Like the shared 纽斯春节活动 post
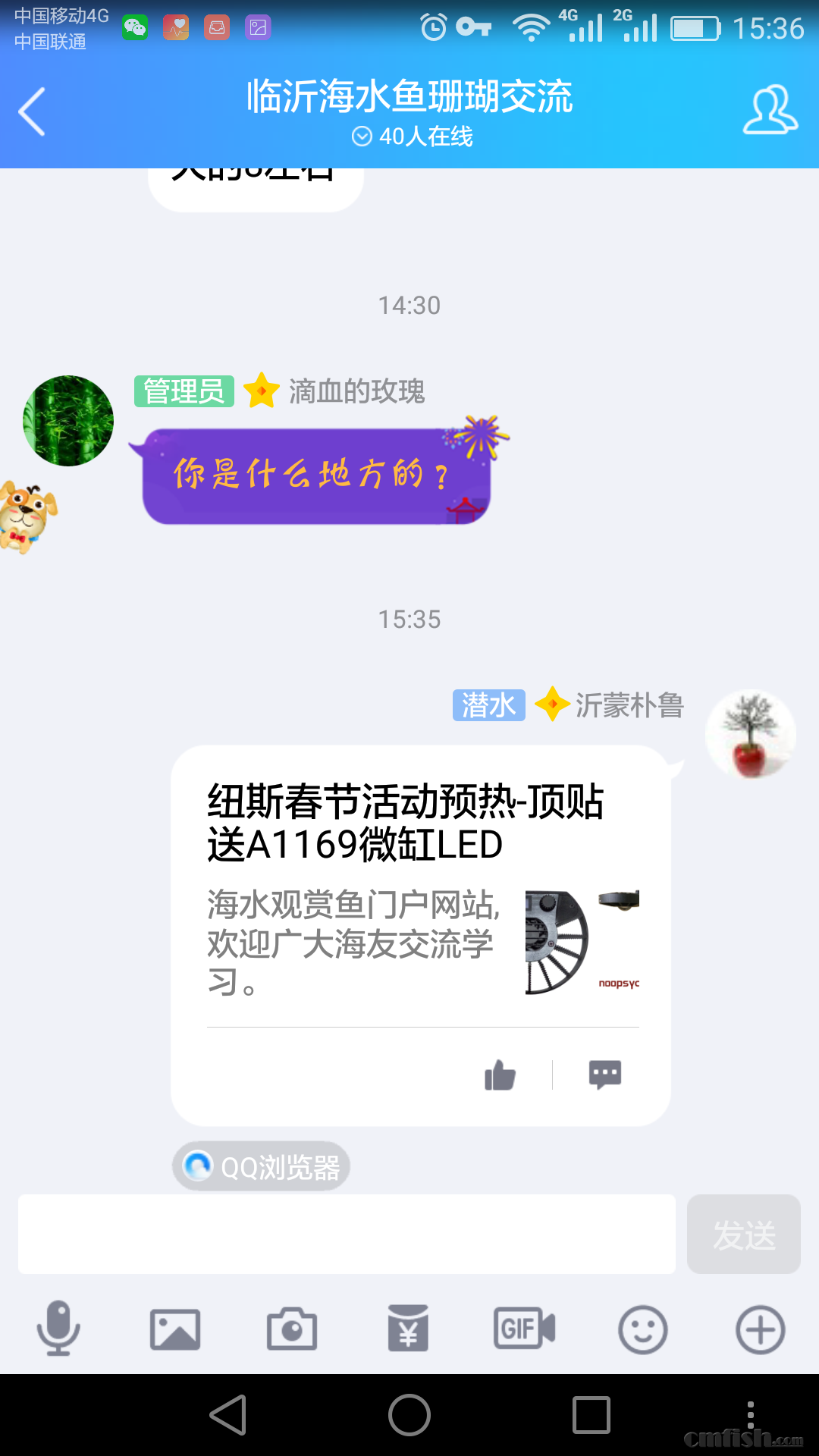 pyautogui.click(x=500, y=1075)
